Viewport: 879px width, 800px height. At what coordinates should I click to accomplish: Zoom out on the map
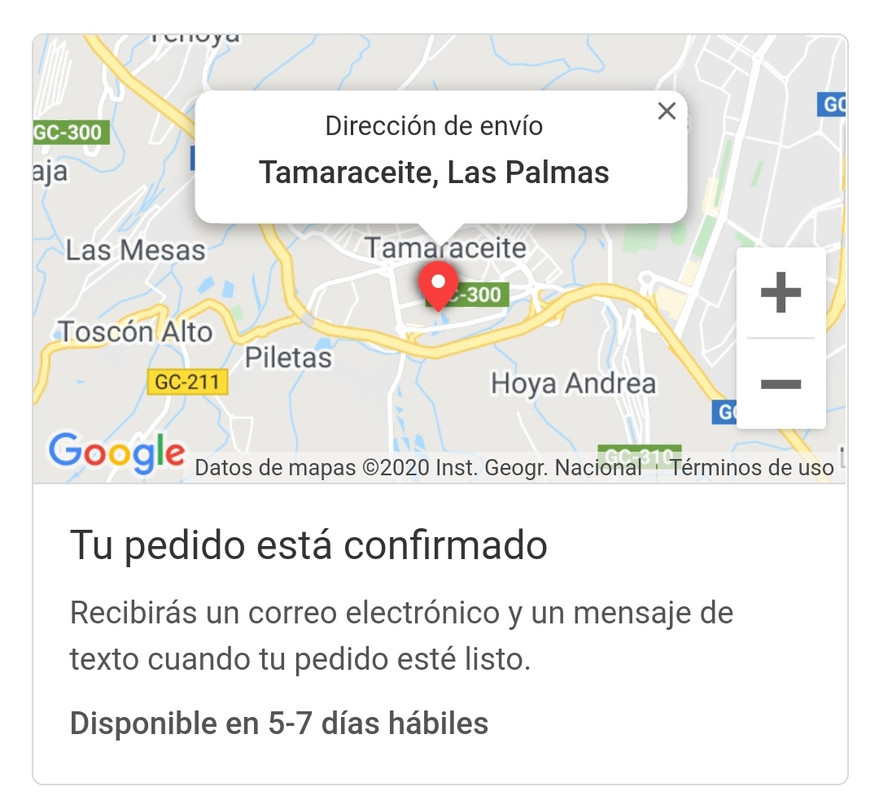(781, 384)
